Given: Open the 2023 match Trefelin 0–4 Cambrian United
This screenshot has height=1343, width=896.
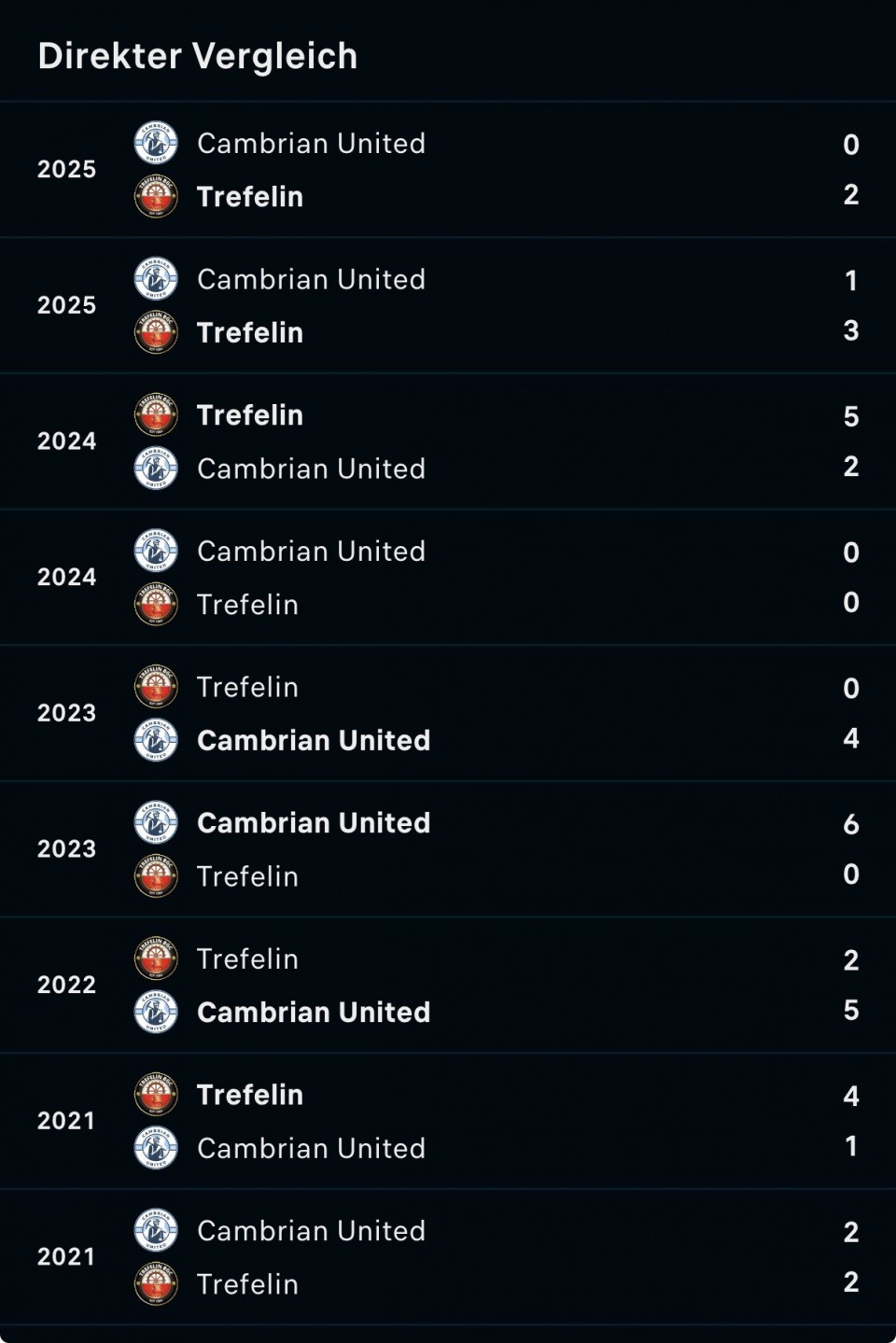Looking at the screenshot, I should [448, 714].
